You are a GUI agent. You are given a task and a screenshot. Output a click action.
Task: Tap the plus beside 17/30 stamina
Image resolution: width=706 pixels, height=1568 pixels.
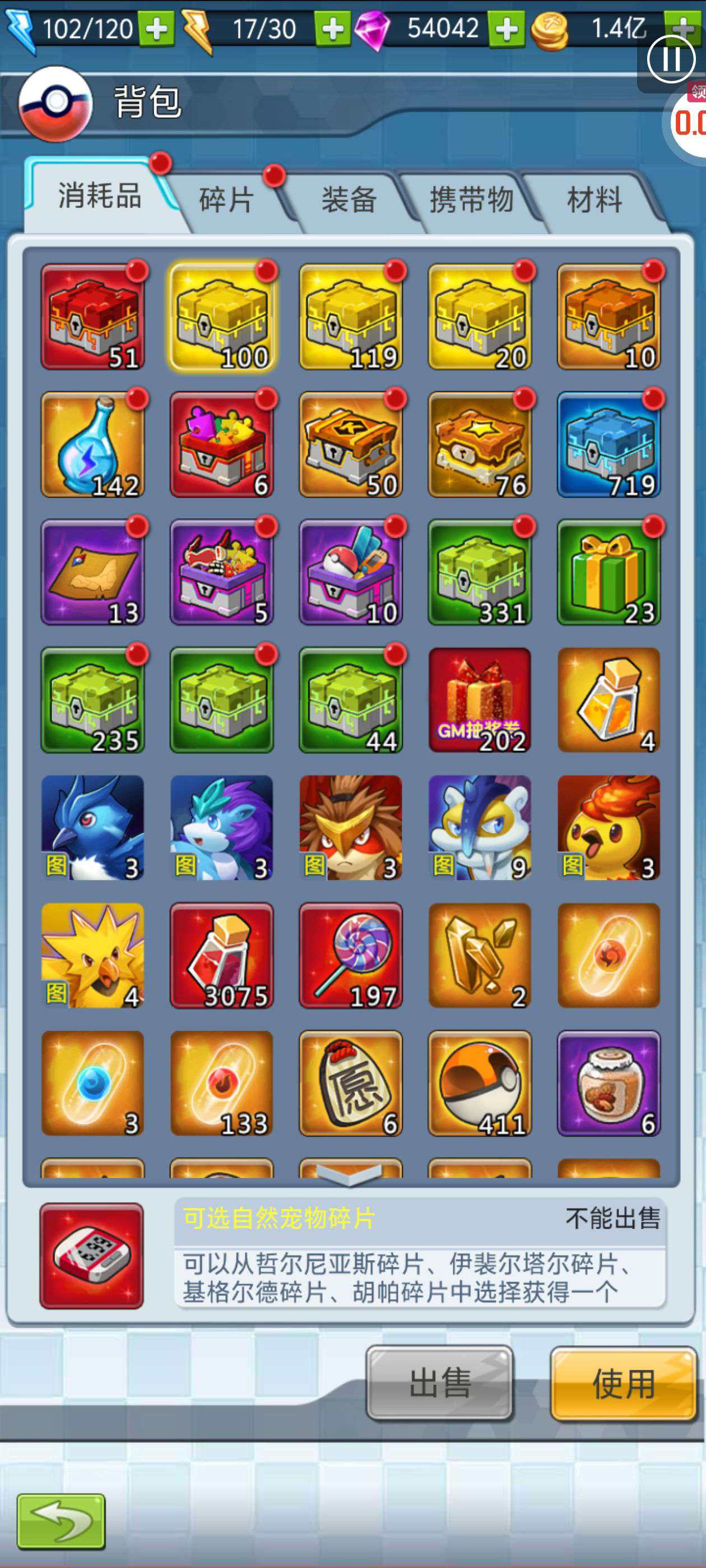point(333,29)
